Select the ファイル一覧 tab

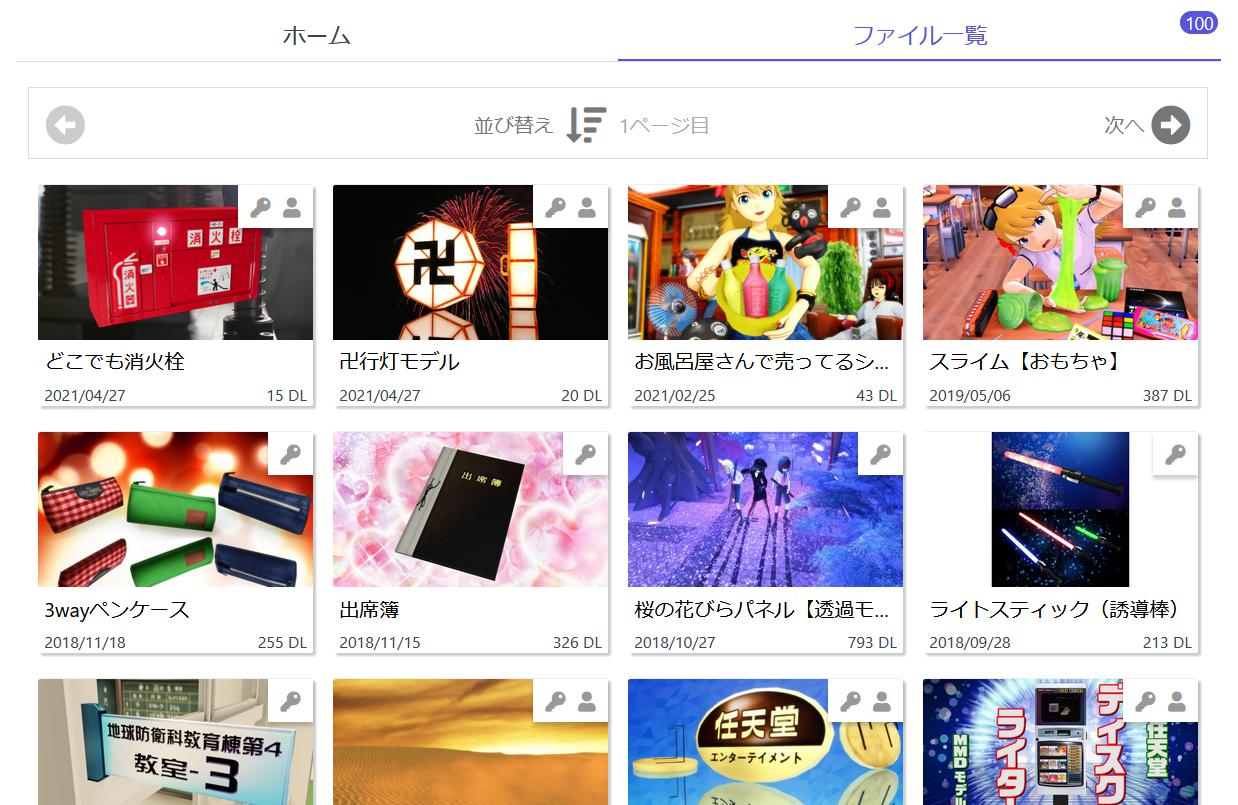coord(919,36)
